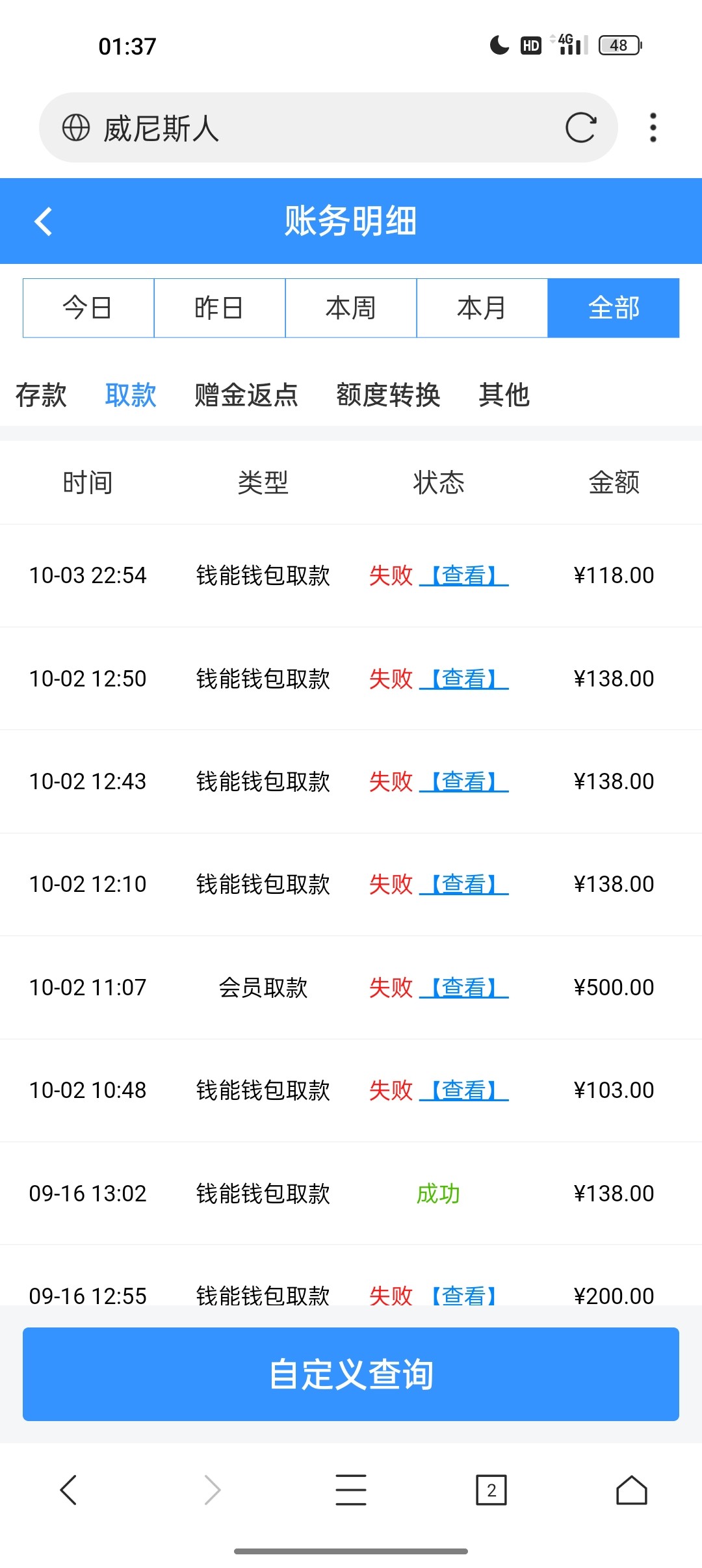Switch to the 其他 category
702x1568 pixels.
(504, 395)
